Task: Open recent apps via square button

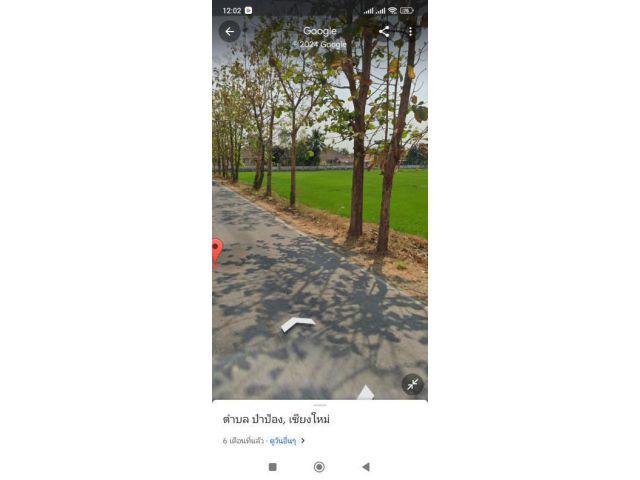Action: point(272,466)
